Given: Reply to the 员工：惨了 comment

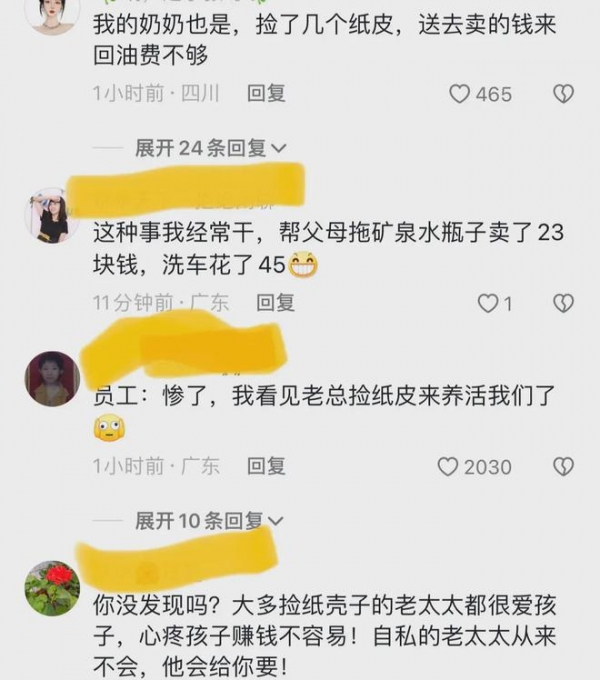Looking at the screenshot, I should [266, 466].
